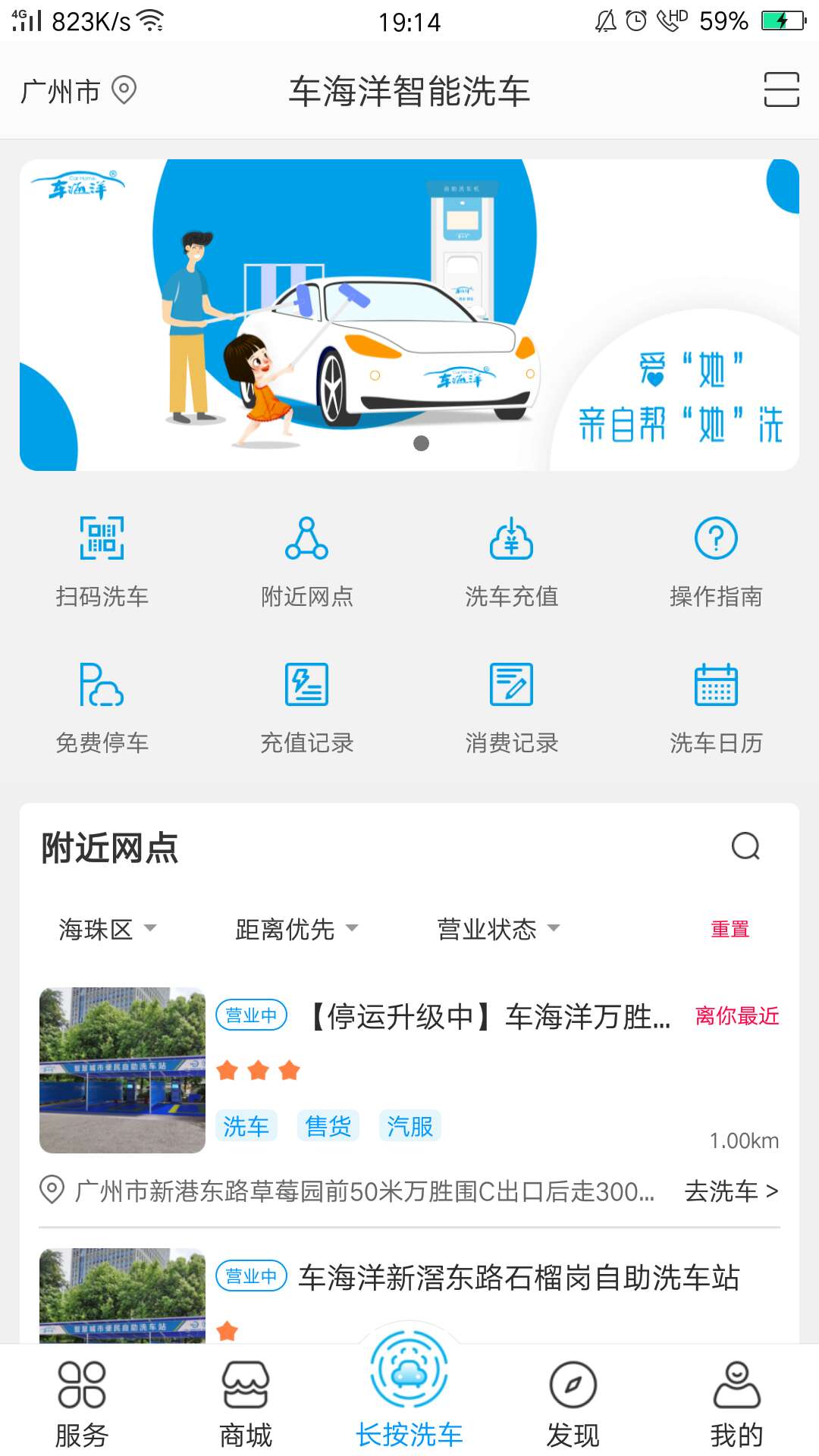Tap 去洗车 for the 万胜 station
The height and width of the screenshot is (1456, 819).
(x=731, y=1191)
